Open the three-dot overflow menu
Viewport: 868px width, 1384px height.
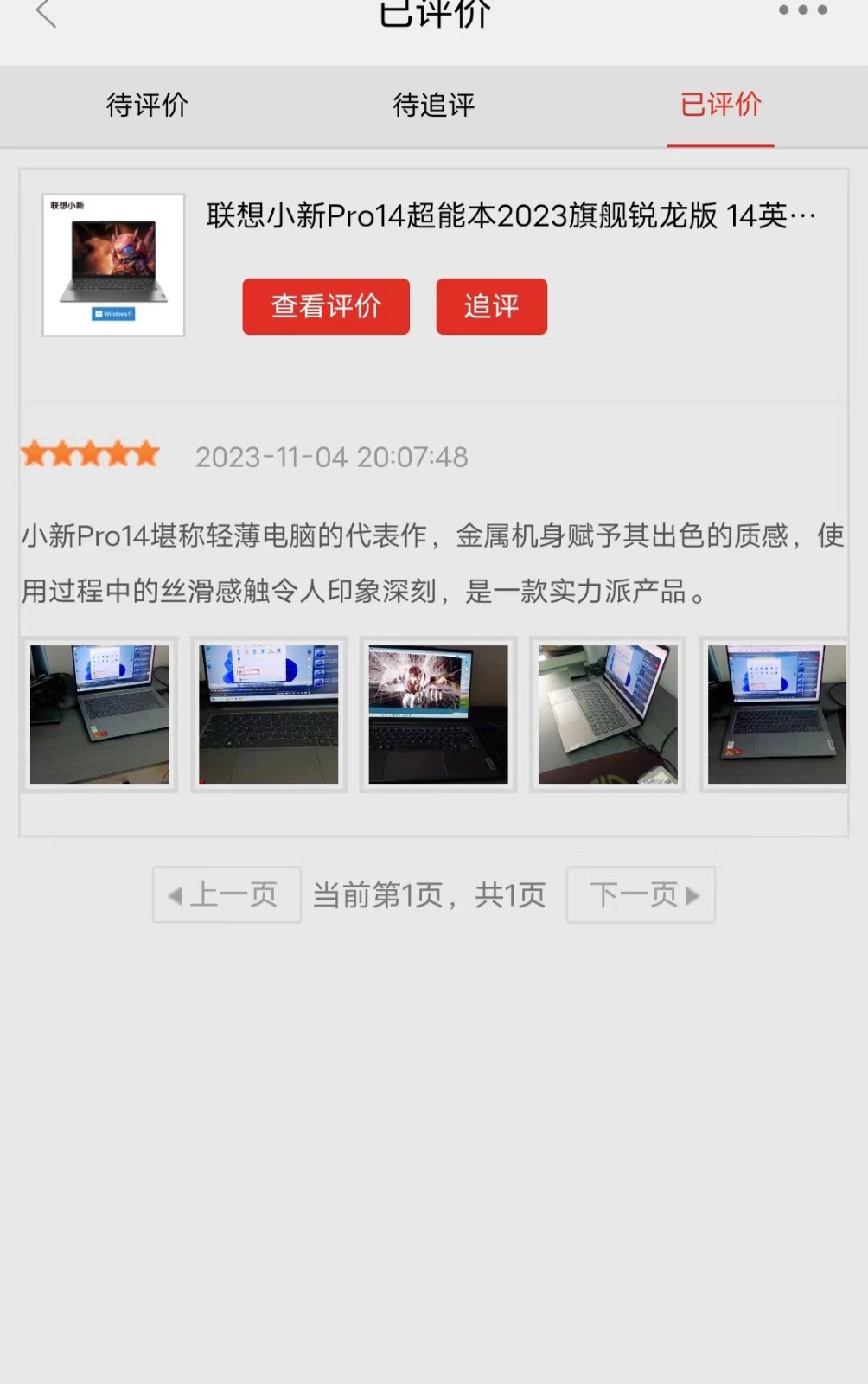pos(802,10)
